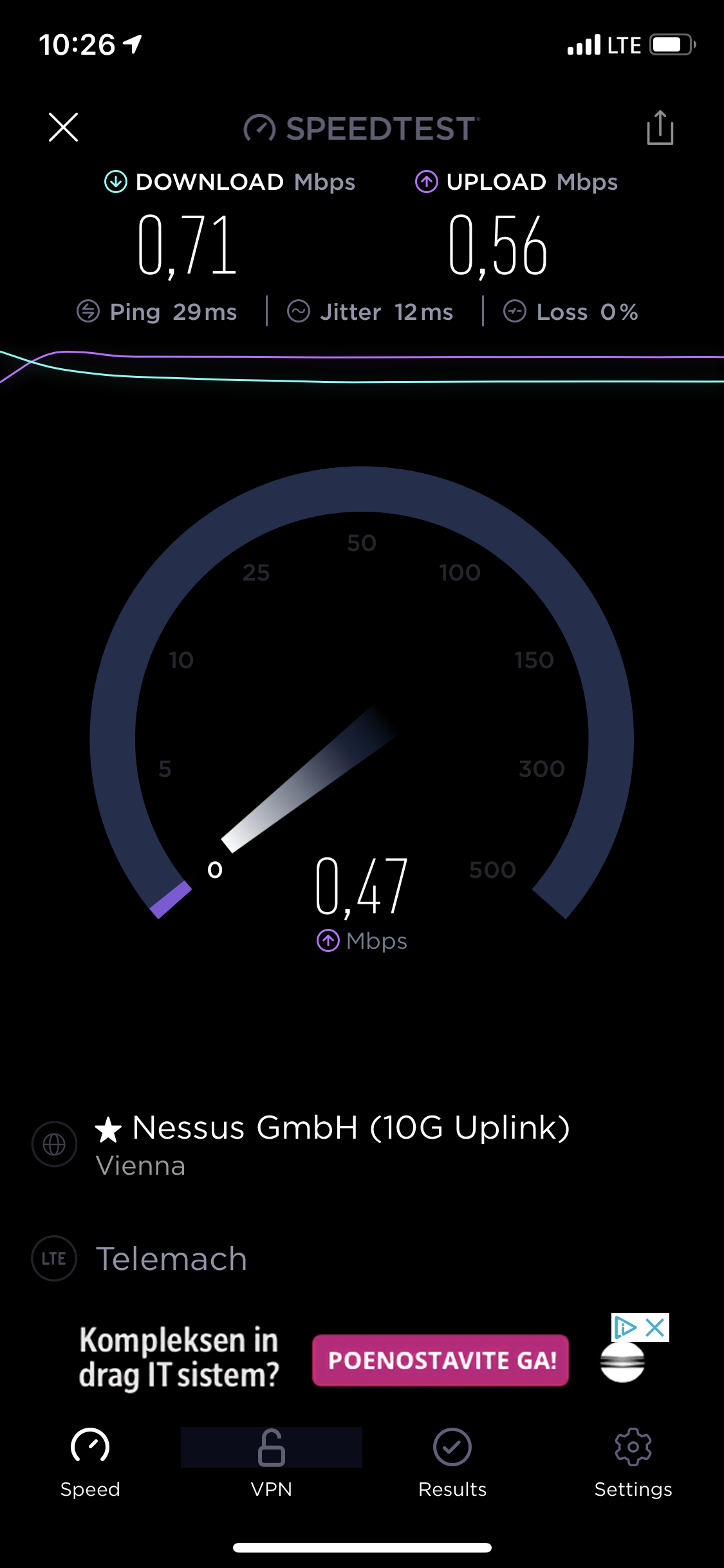The height and width of the screenshot is (1568, 724).
Task: Close the running speed test
Action: [63, 127]
